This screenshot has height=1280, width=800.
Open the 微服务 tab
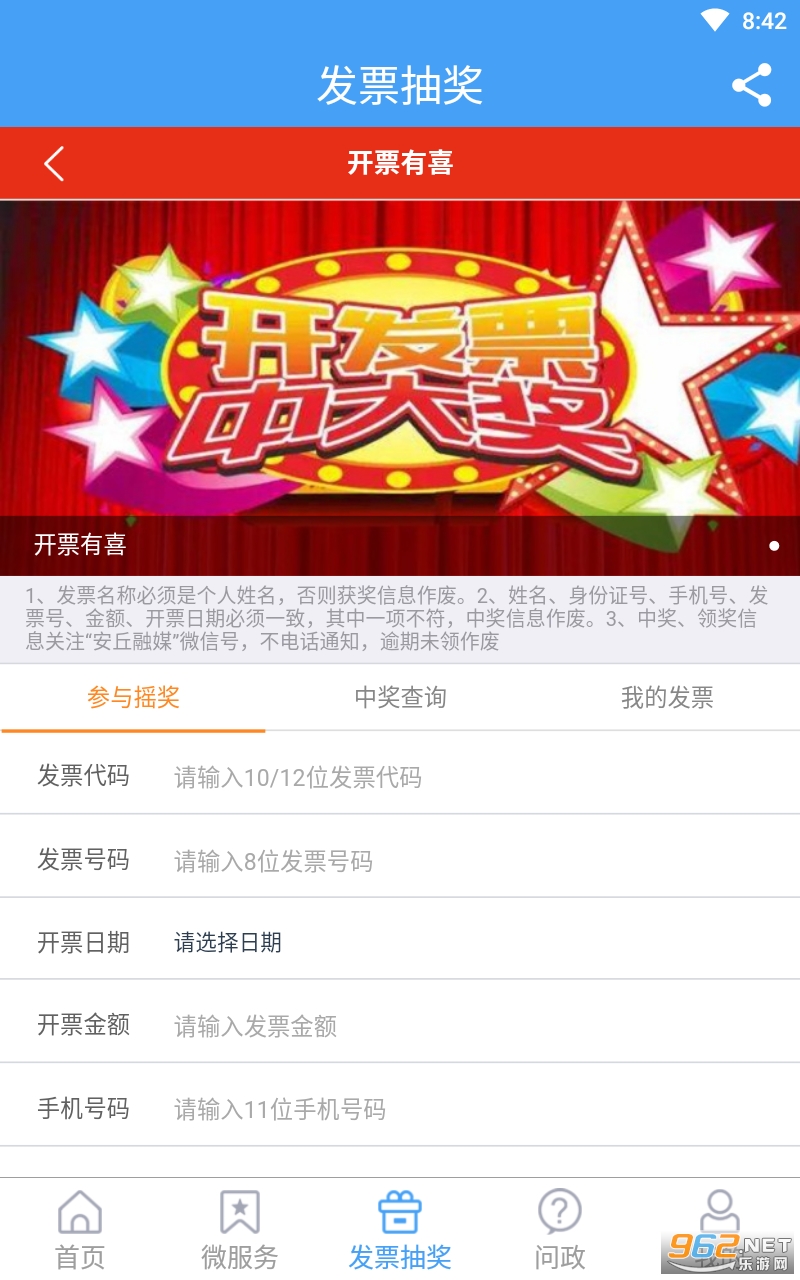(x=240, y=1230)
